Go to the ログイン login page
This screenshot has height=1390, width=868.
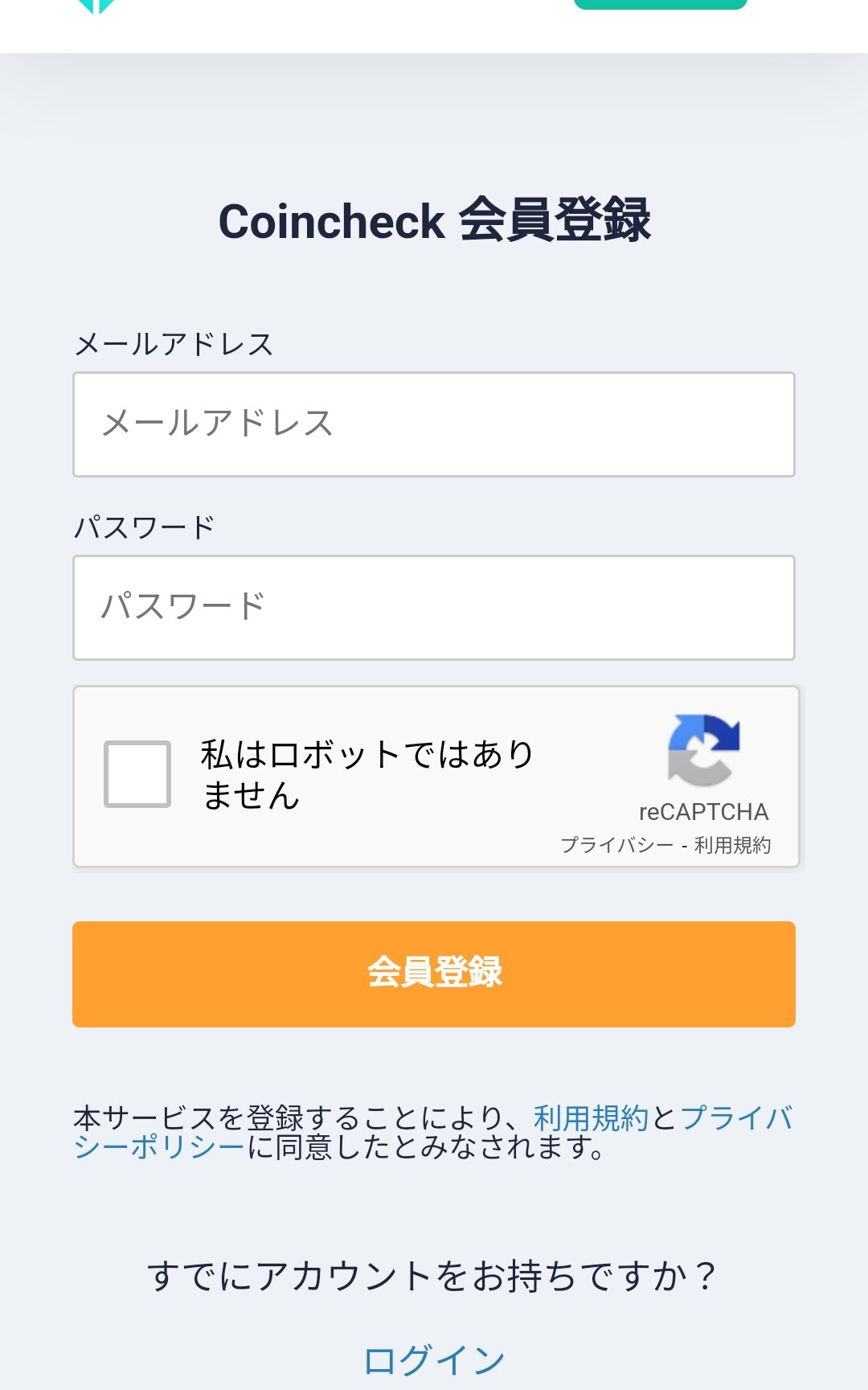[x=434, y=1360]
